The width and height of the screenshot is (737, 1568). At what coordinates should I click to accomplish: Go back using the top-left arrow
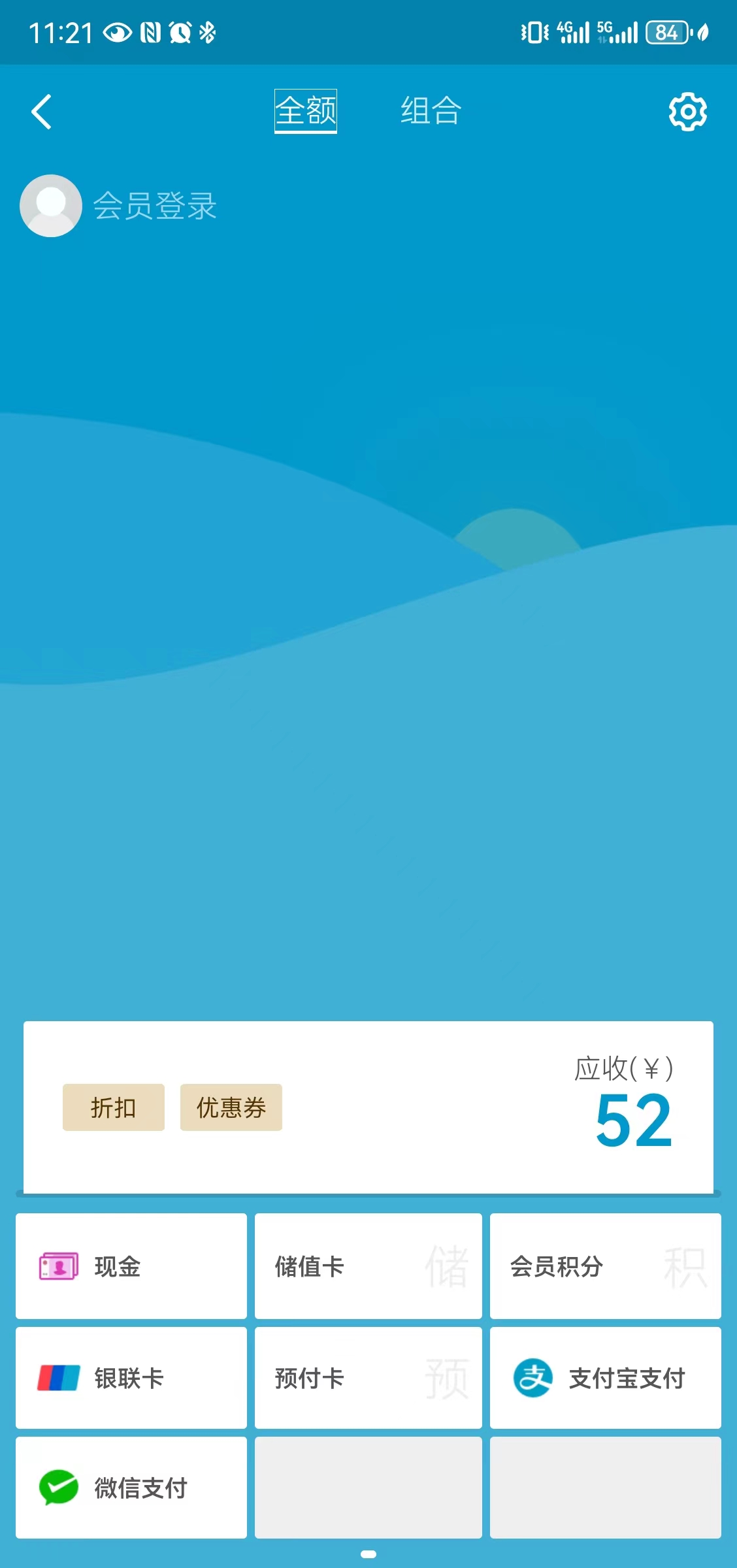41,112
